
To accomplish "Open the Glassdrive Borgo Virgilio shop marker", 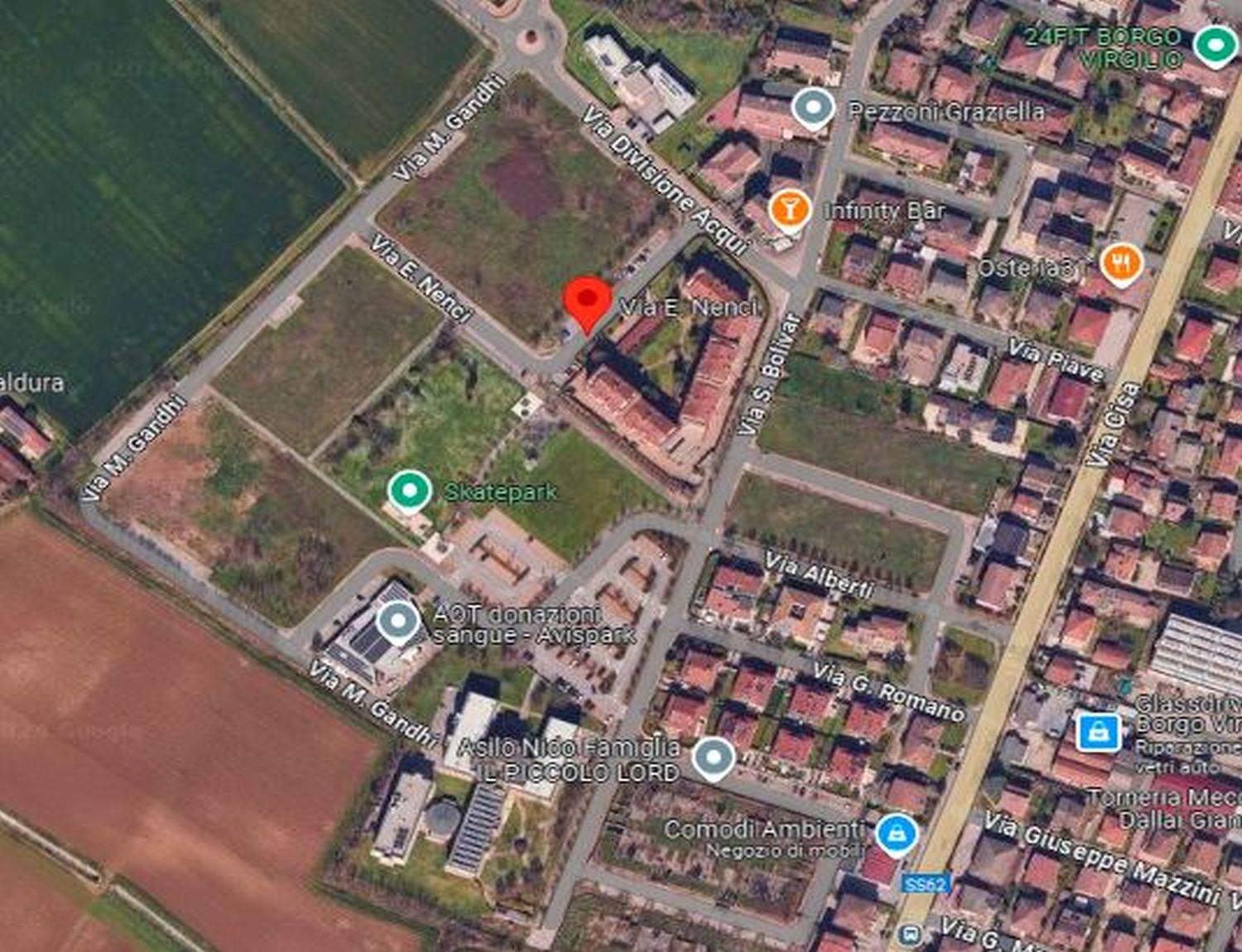I will pyautogui.click(x=1099, y=732).
